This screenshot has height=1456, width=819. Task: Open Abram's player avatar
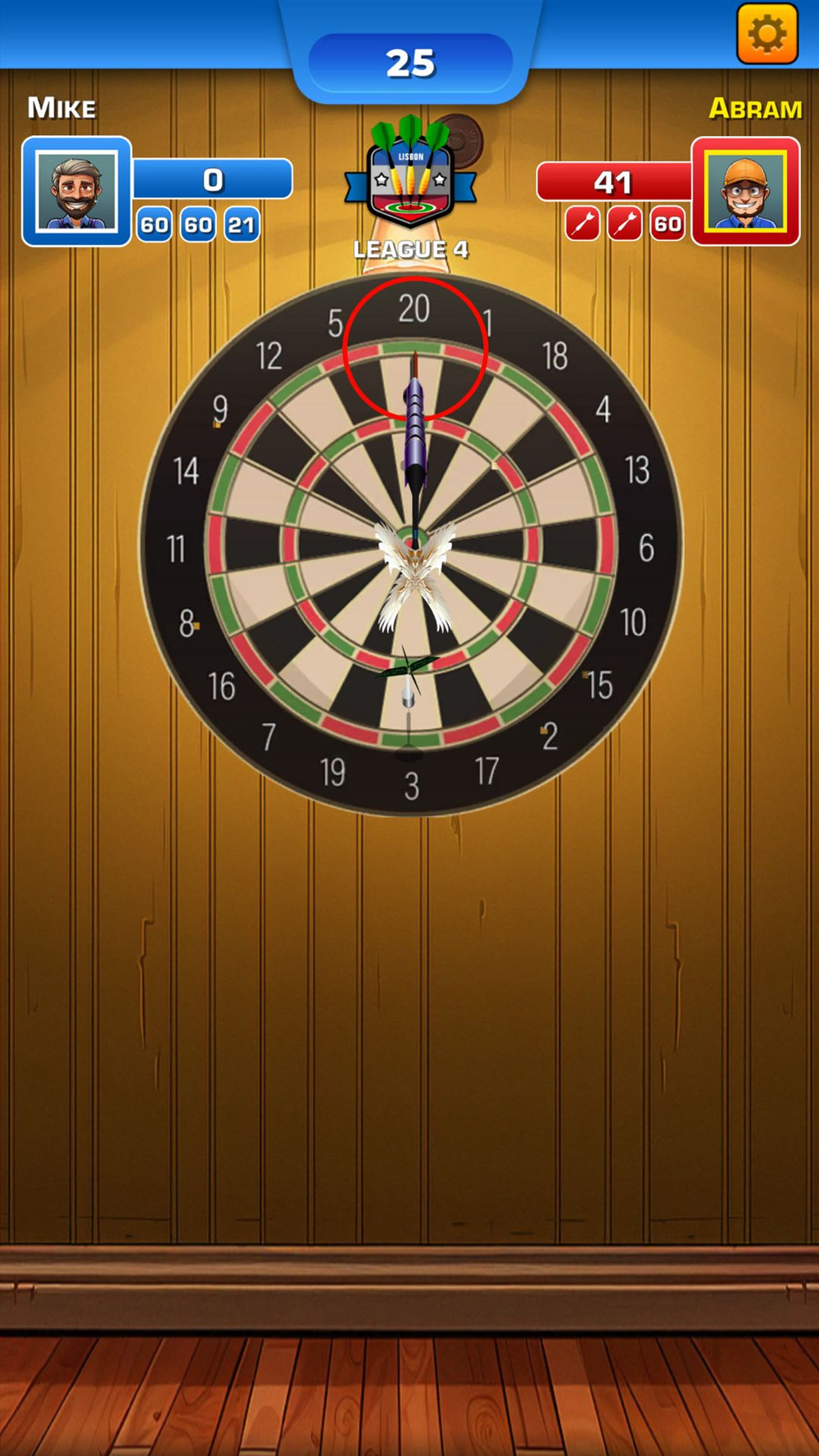[745, 192]
